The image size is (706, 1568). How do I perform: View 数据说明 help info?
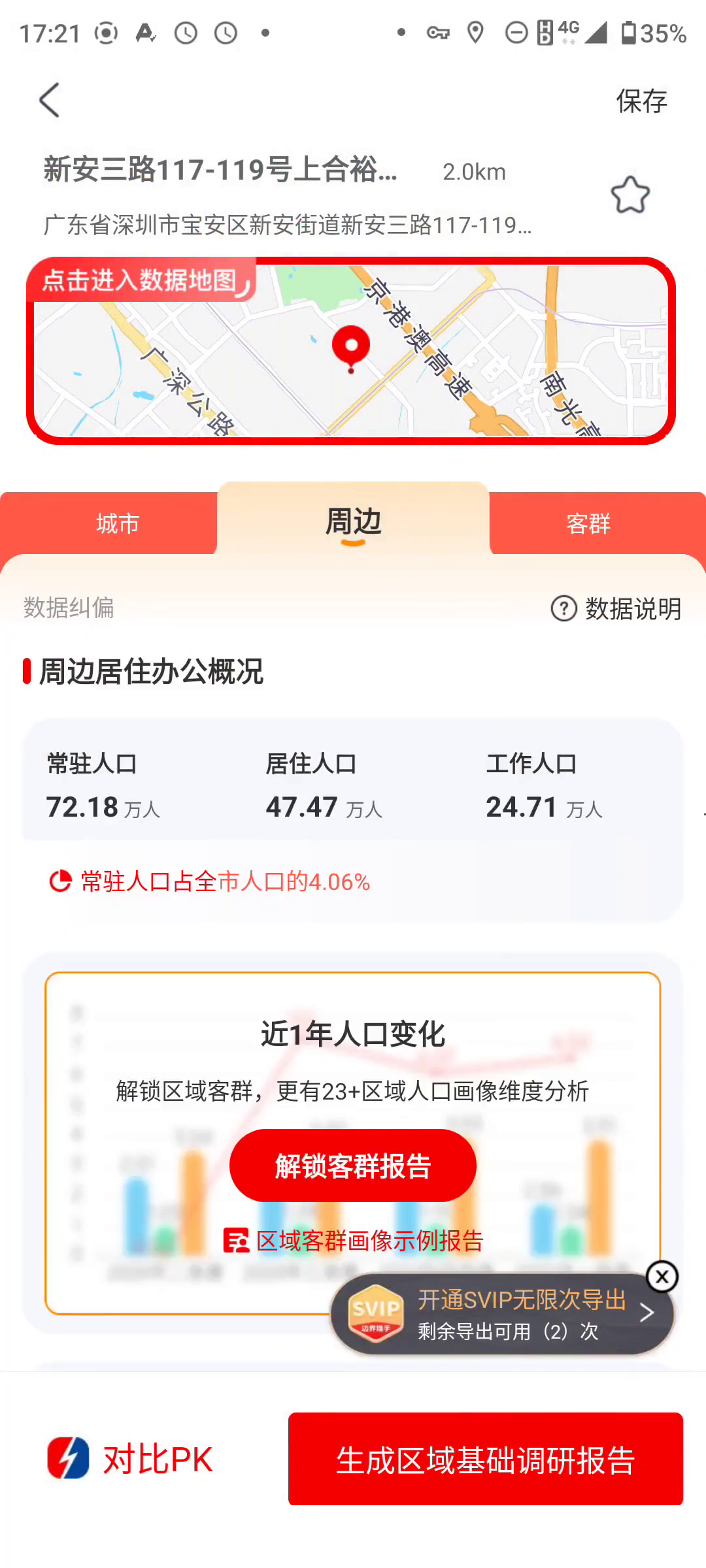coord(616,608)
